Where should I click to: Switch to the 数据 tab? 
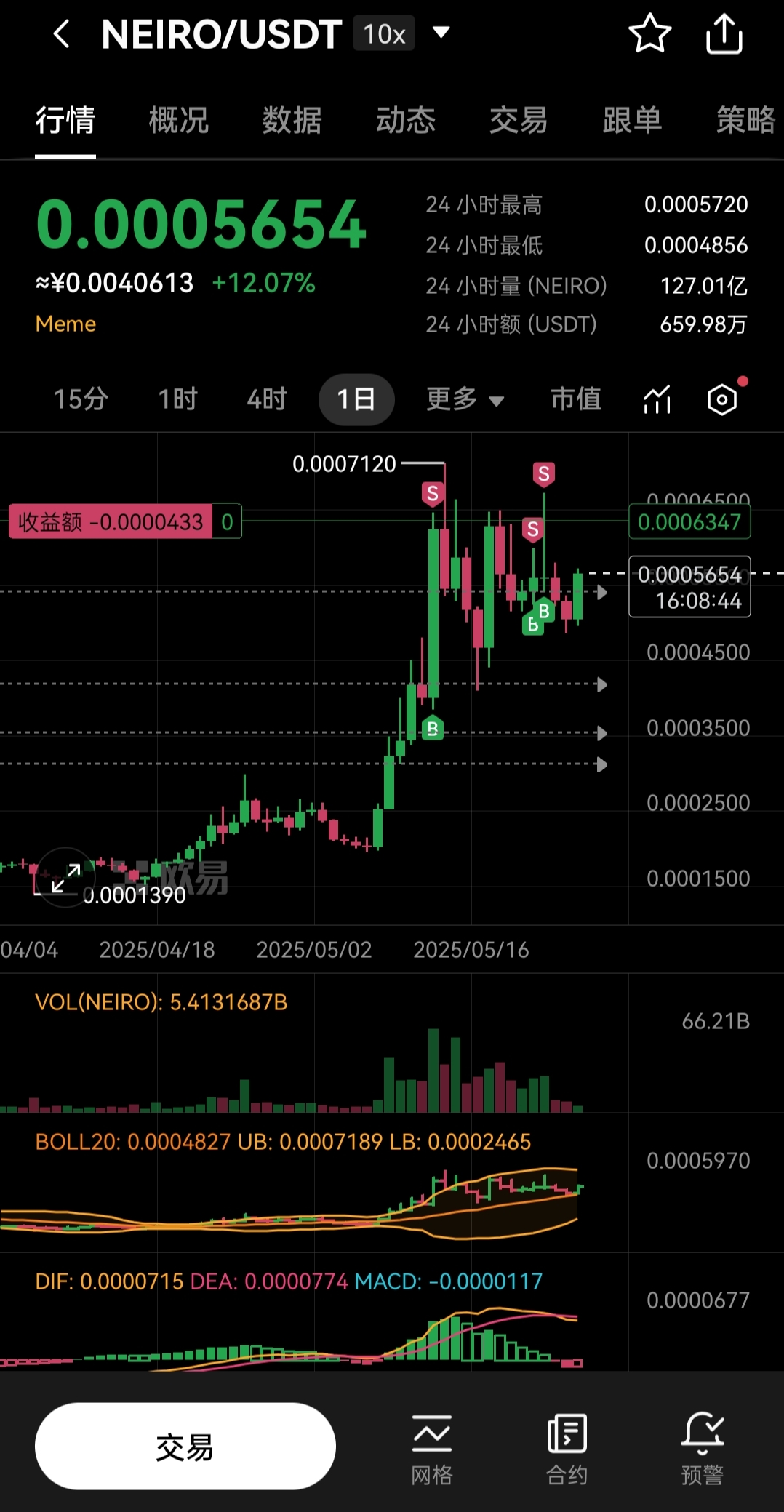[292, 120]
